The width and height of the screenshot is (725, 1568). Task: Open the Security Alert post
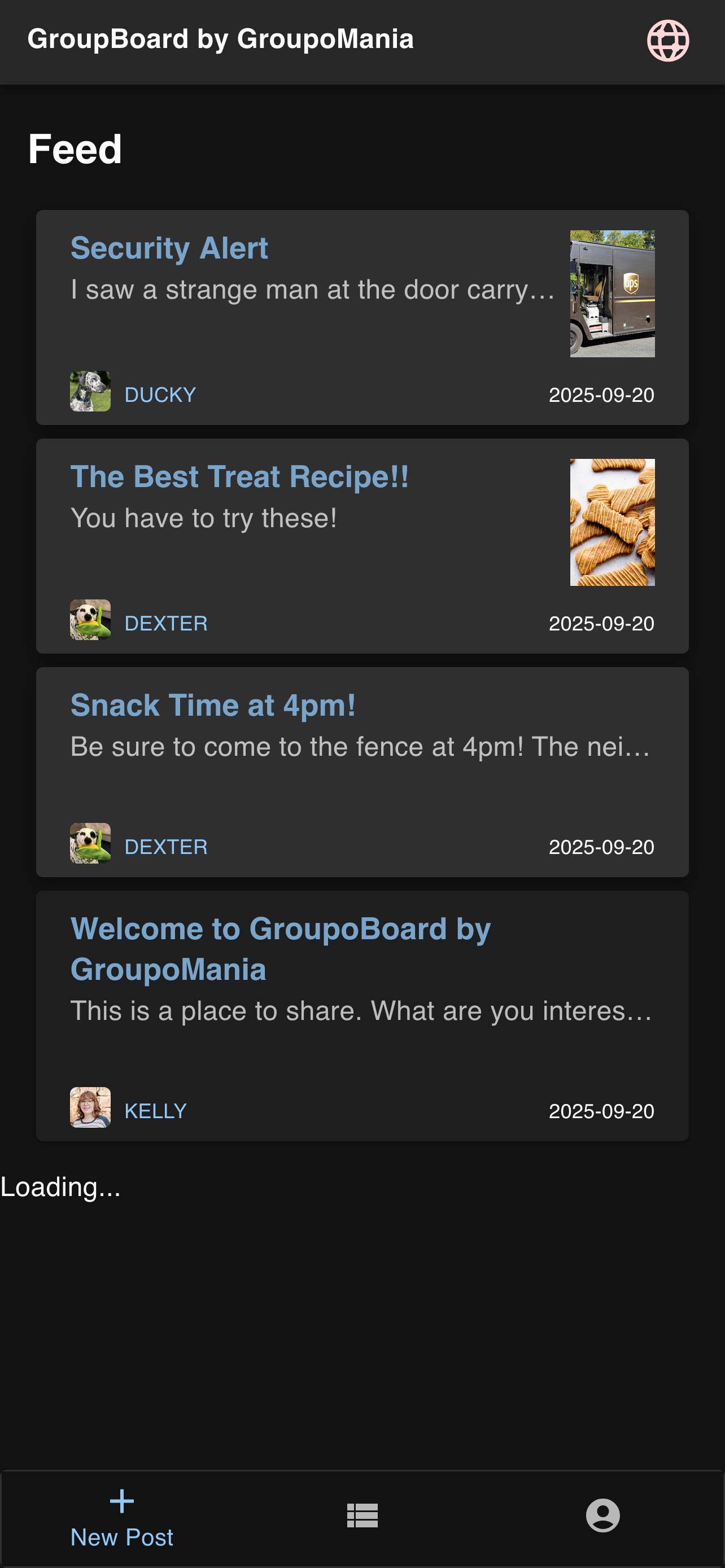coord(169,248)
